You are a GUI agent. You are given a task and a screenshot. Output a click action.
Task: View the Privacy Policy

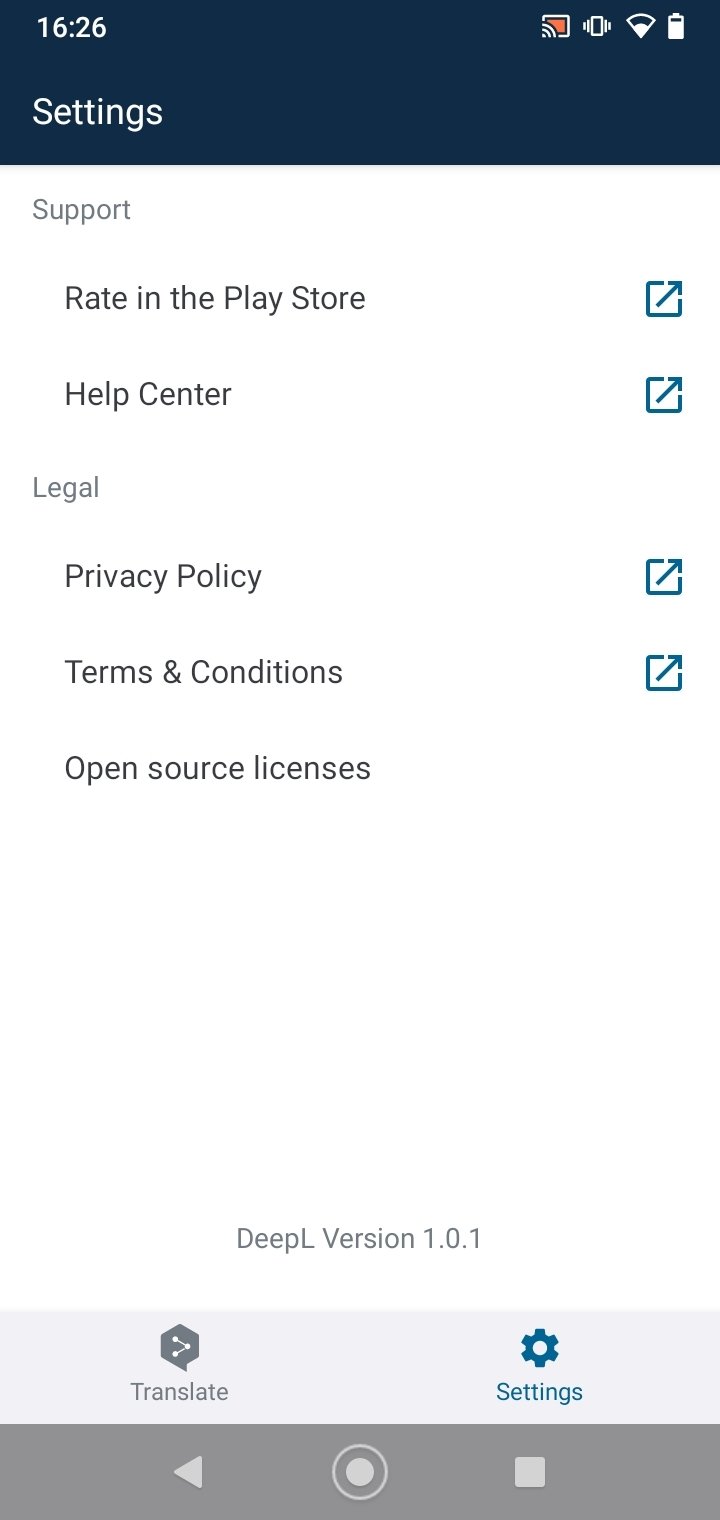[360, 577]
